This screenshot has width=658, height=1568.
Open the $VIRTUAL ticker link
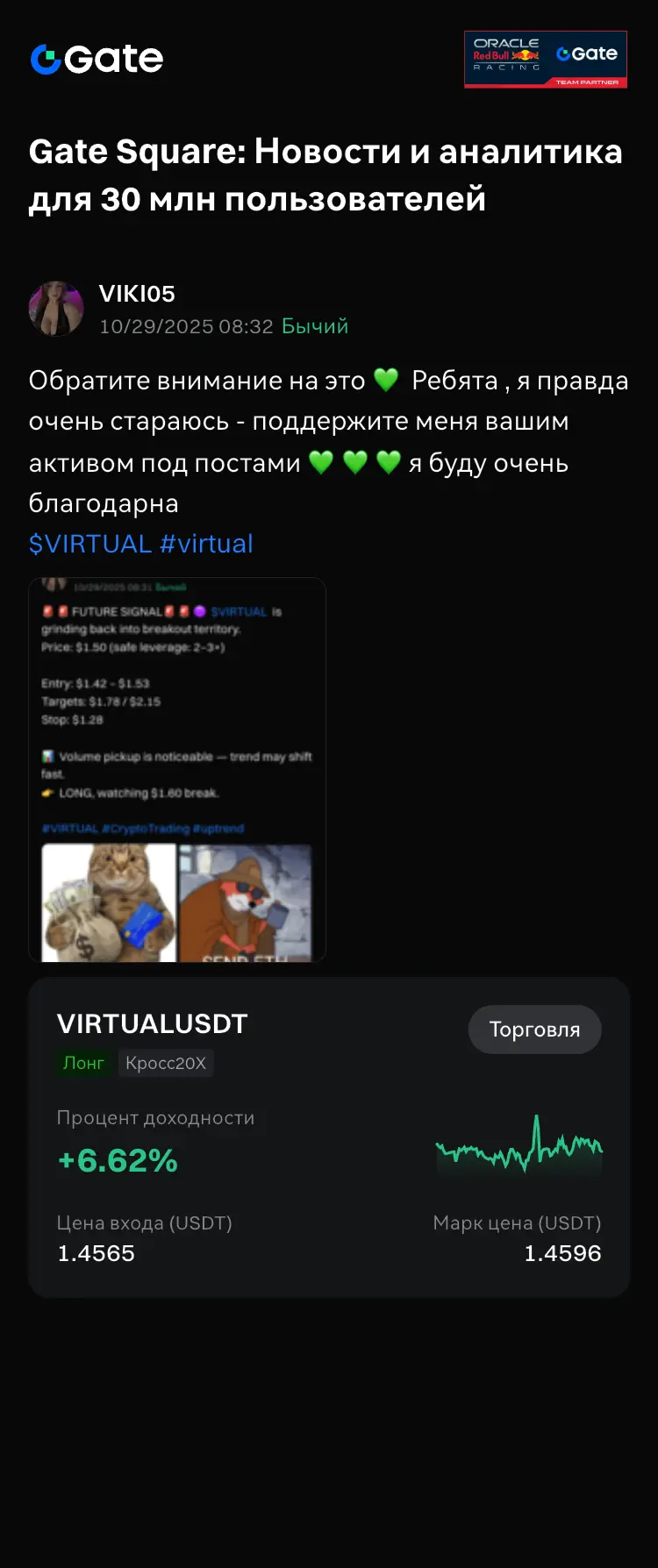point(88,544)
